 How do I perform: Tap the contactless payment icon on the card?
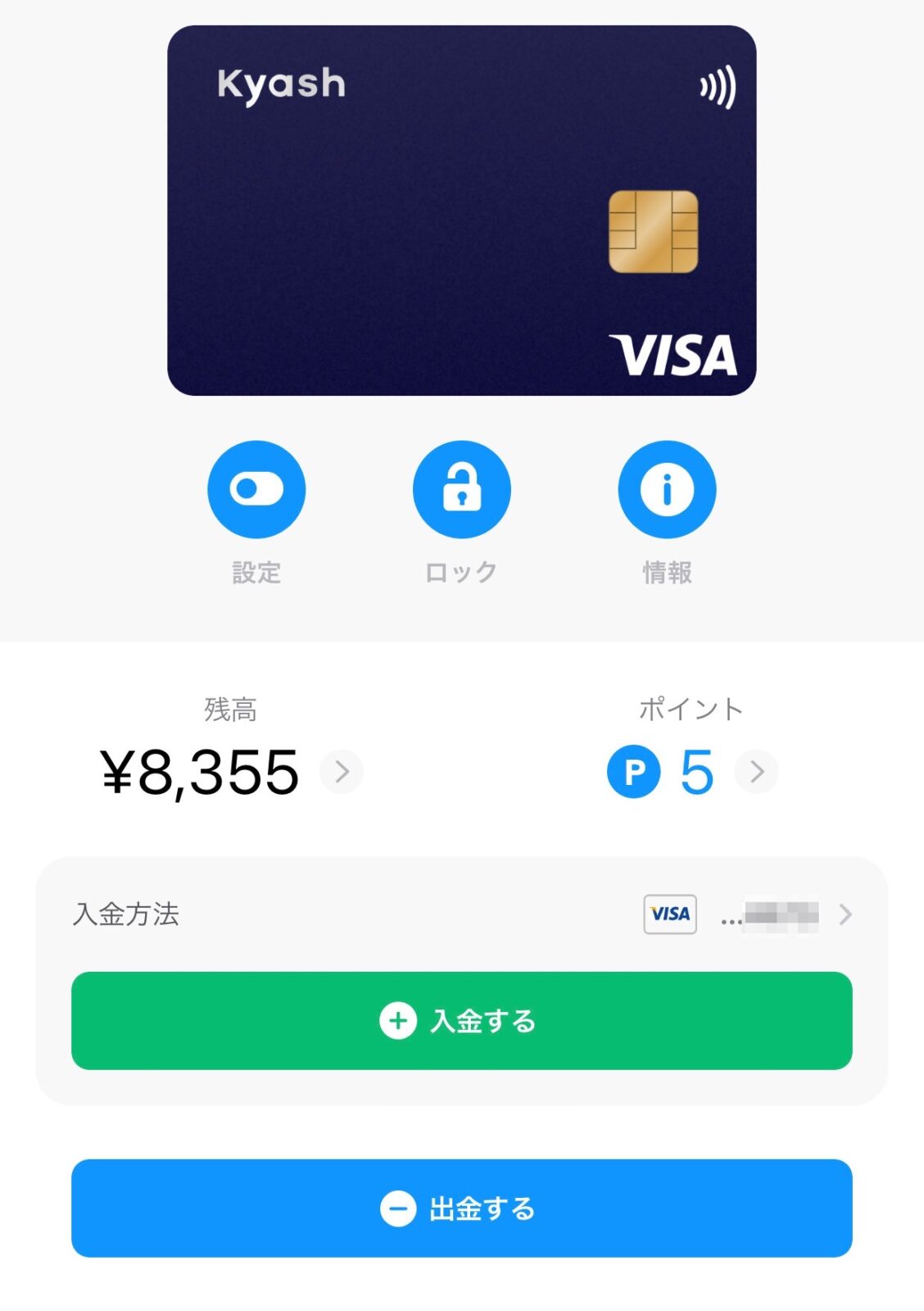coord(718,84)
